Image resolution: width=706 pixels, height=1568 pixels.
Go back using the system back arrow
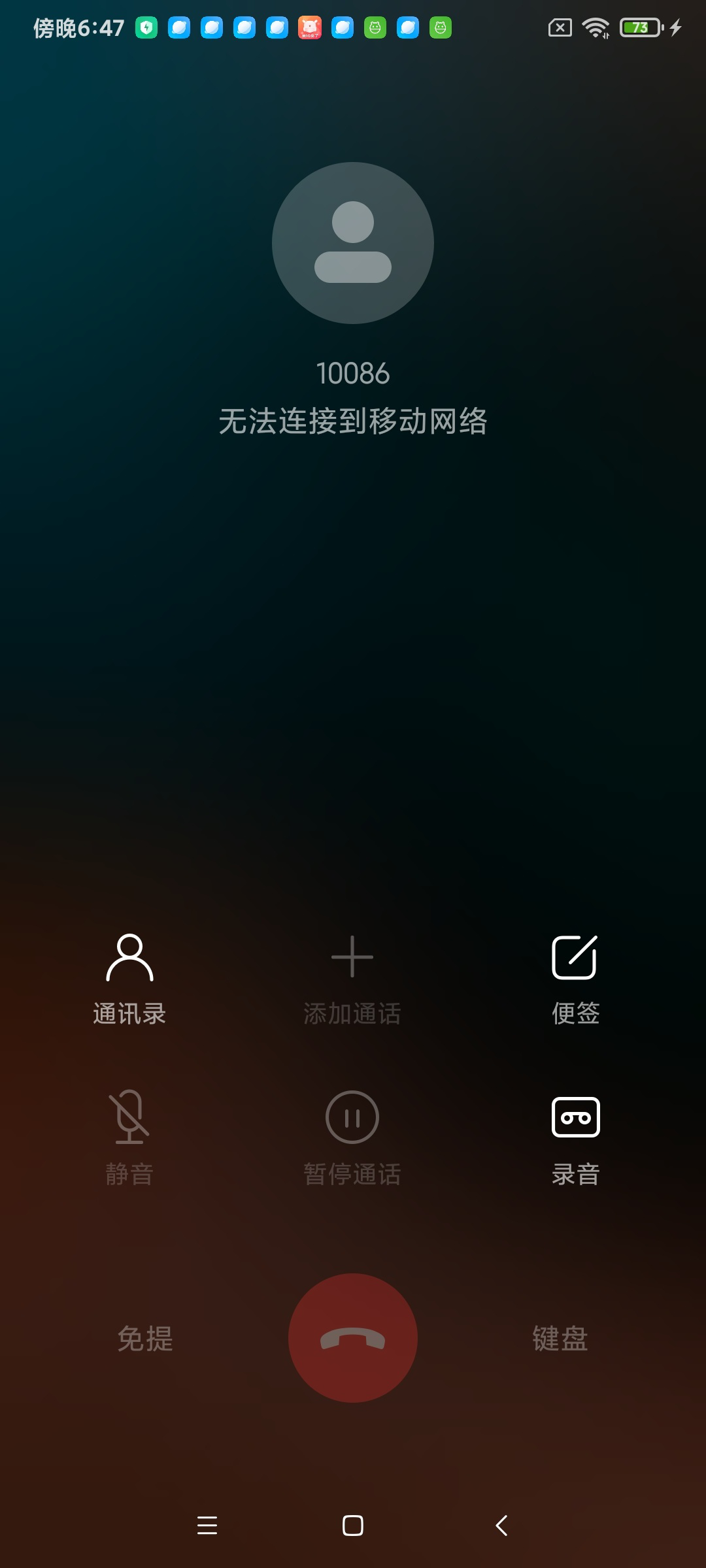(501, 1526)
